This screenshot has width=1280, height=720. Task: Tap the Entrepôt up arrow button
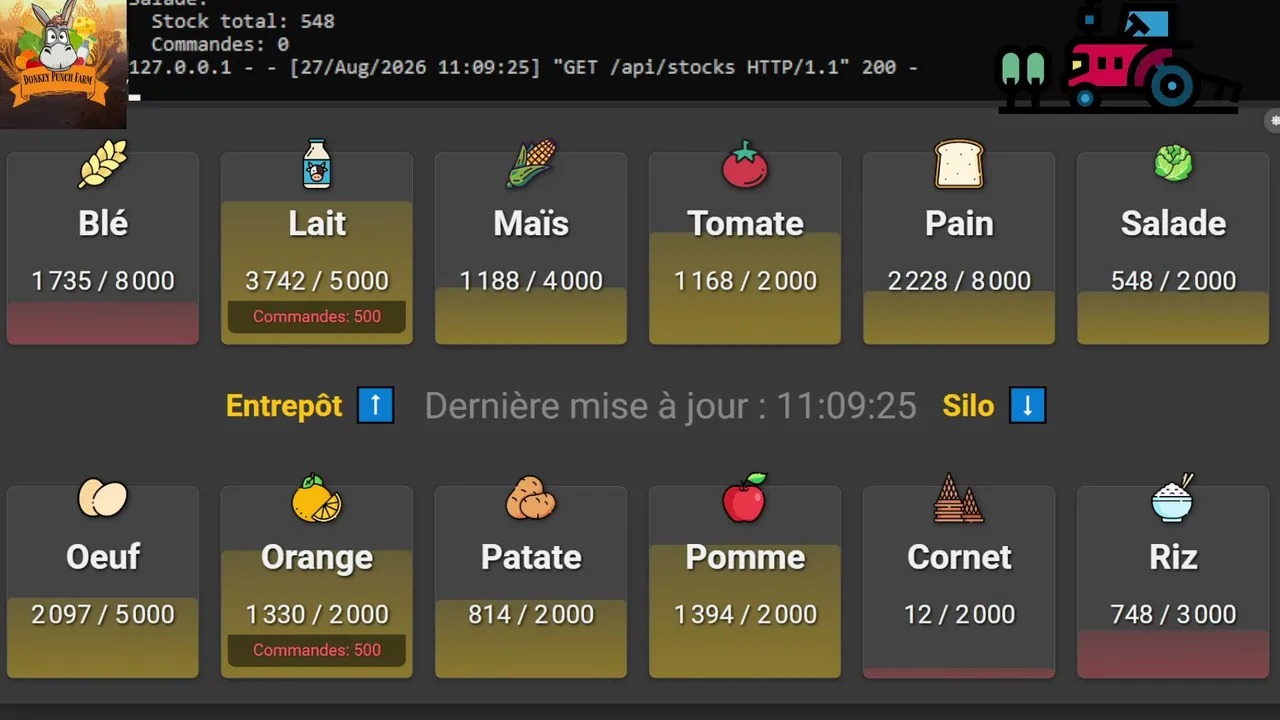(376, 406)
